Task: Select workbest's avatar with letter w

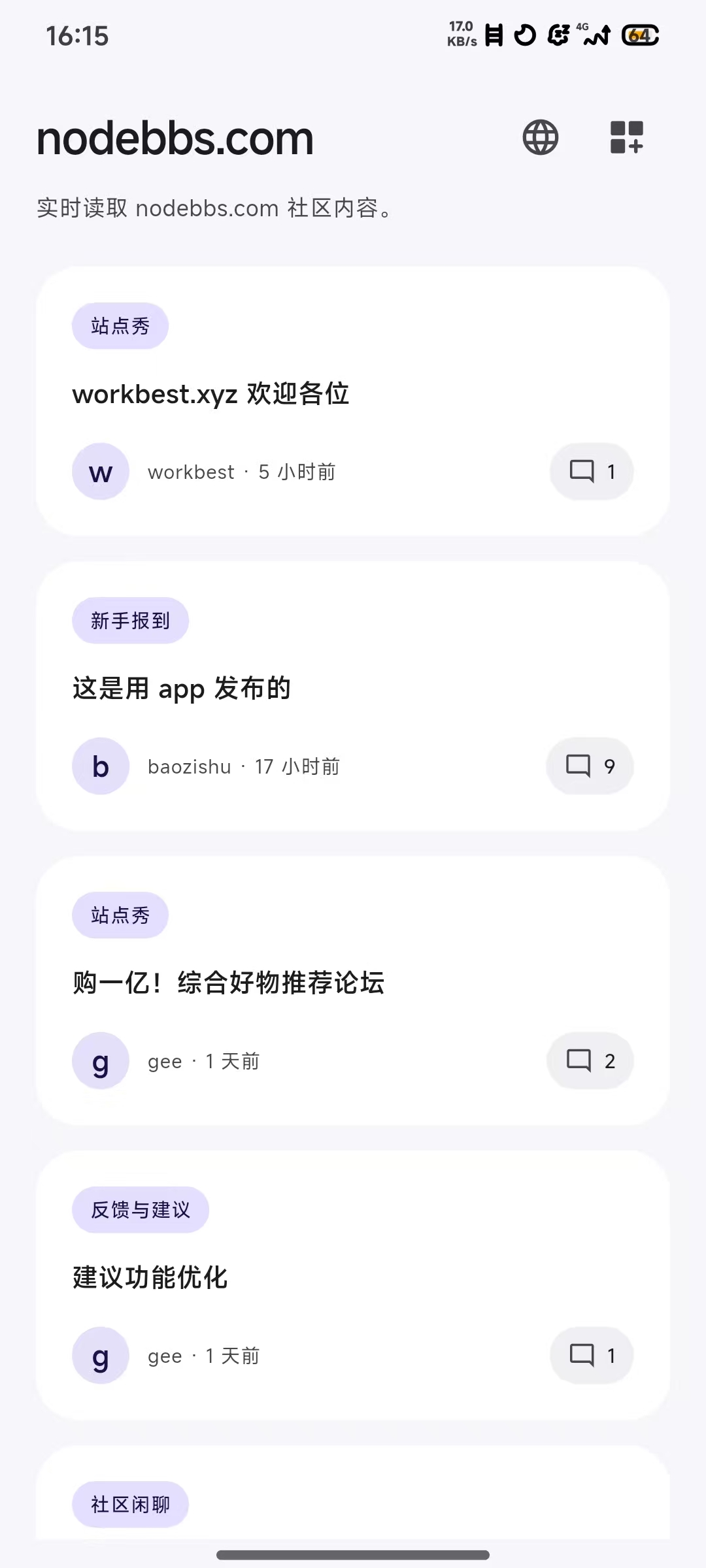Action: coord(100,472)
